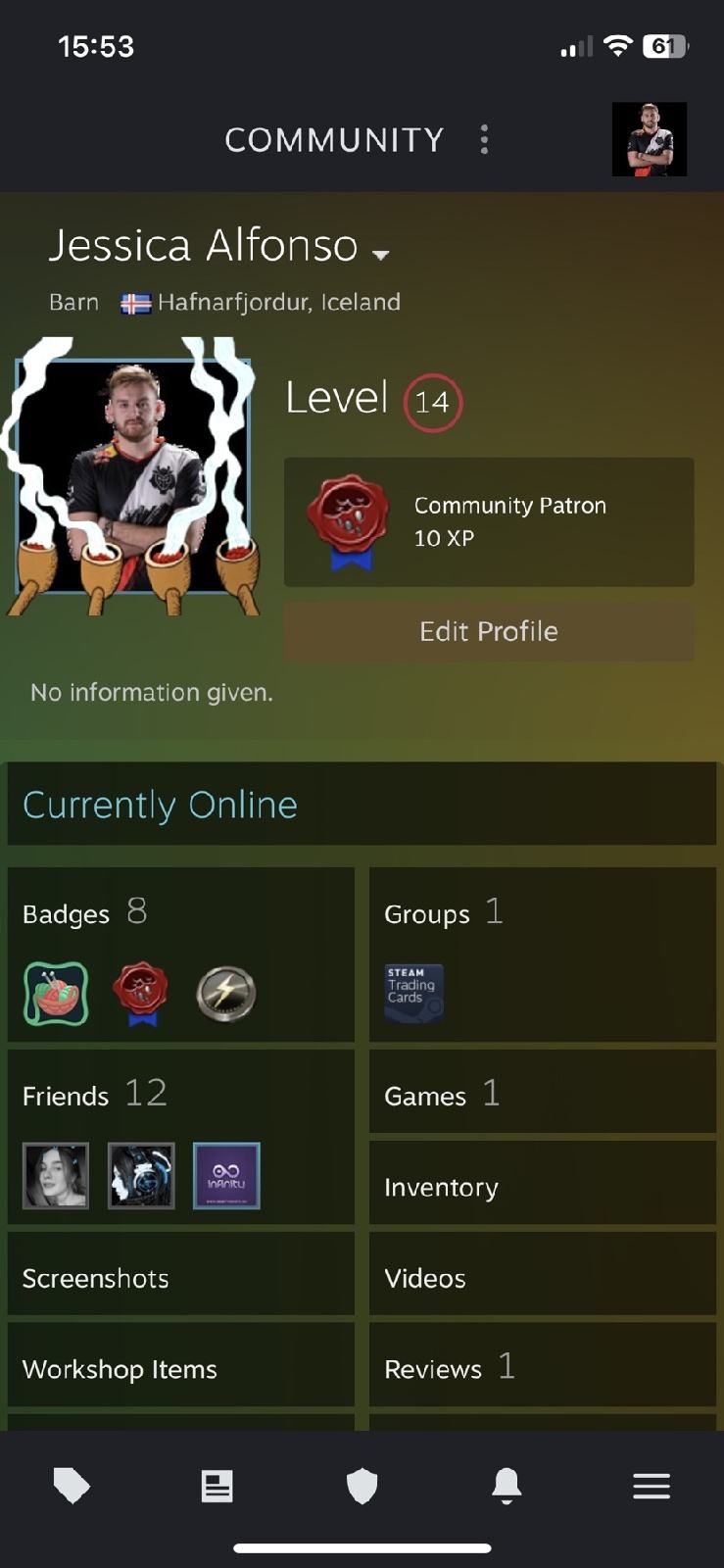Image resolution: width=724 pixels, height=1568 pixels.
Task: Open the three-dot overflow menu
Action: click(484, 139)
